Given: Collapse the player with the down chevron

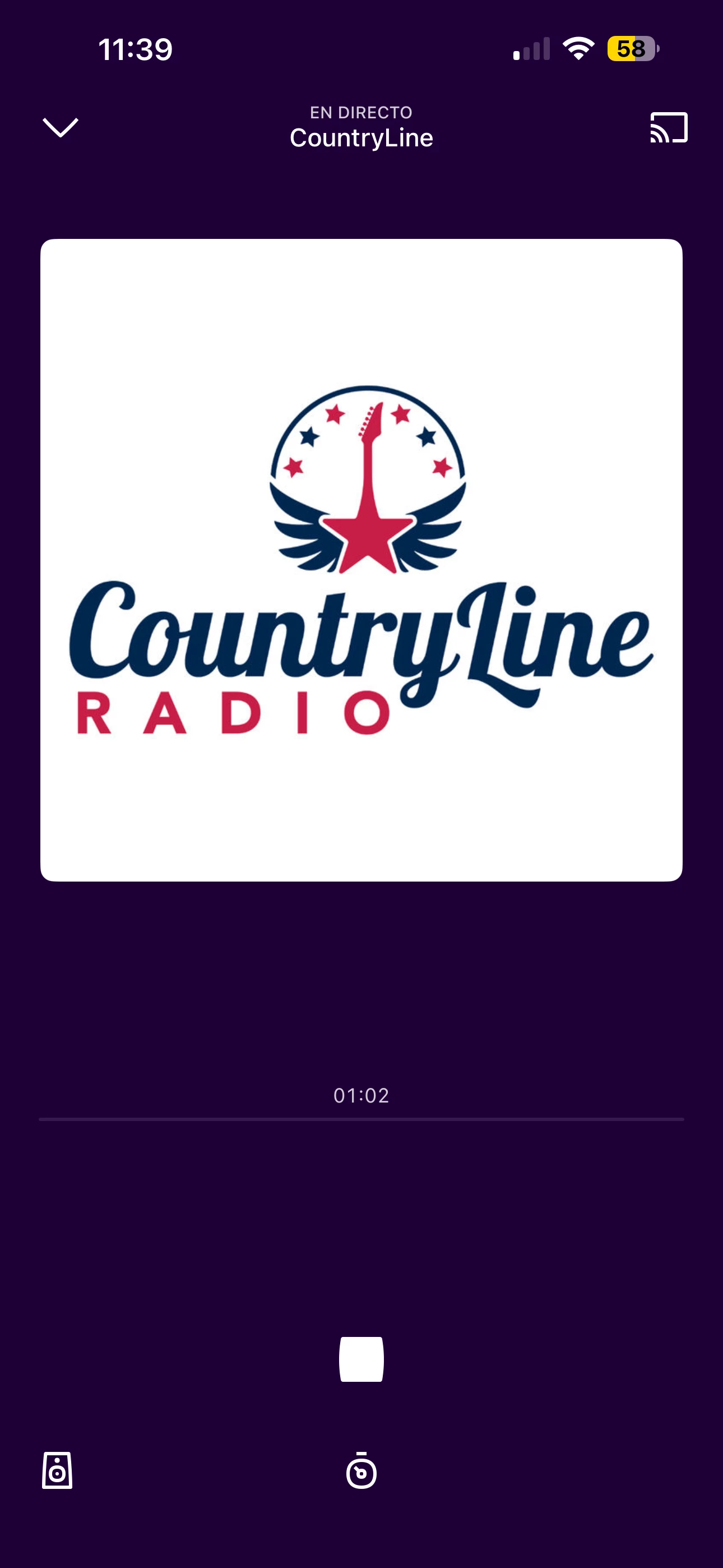Looking at the screenshot, I should coord(61,128).
